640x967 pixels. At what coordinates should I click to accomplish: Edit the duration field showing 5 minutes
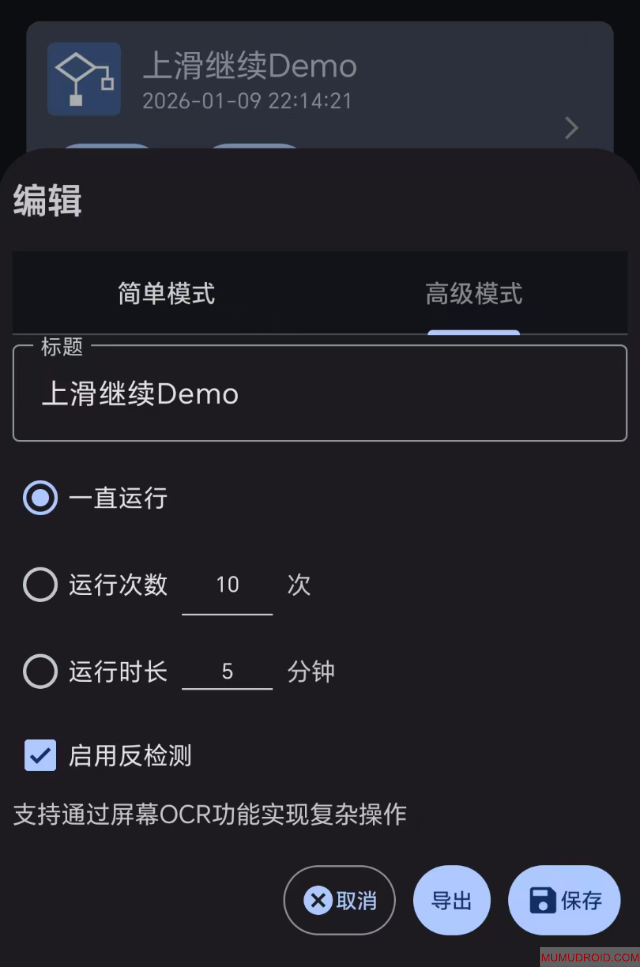[227, 671]
